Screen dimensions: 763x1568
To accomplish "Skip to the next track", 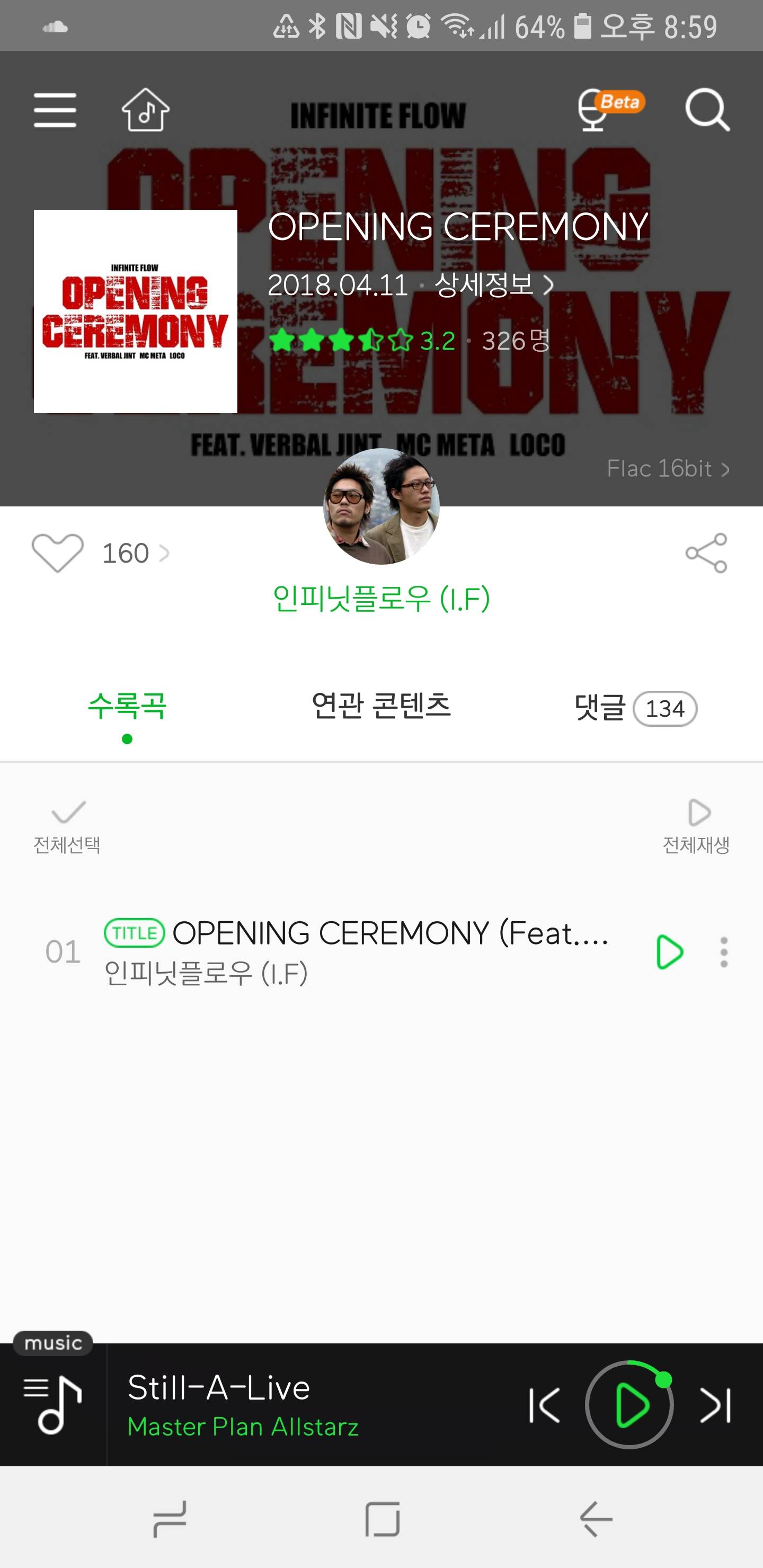I will [715, 1405].
